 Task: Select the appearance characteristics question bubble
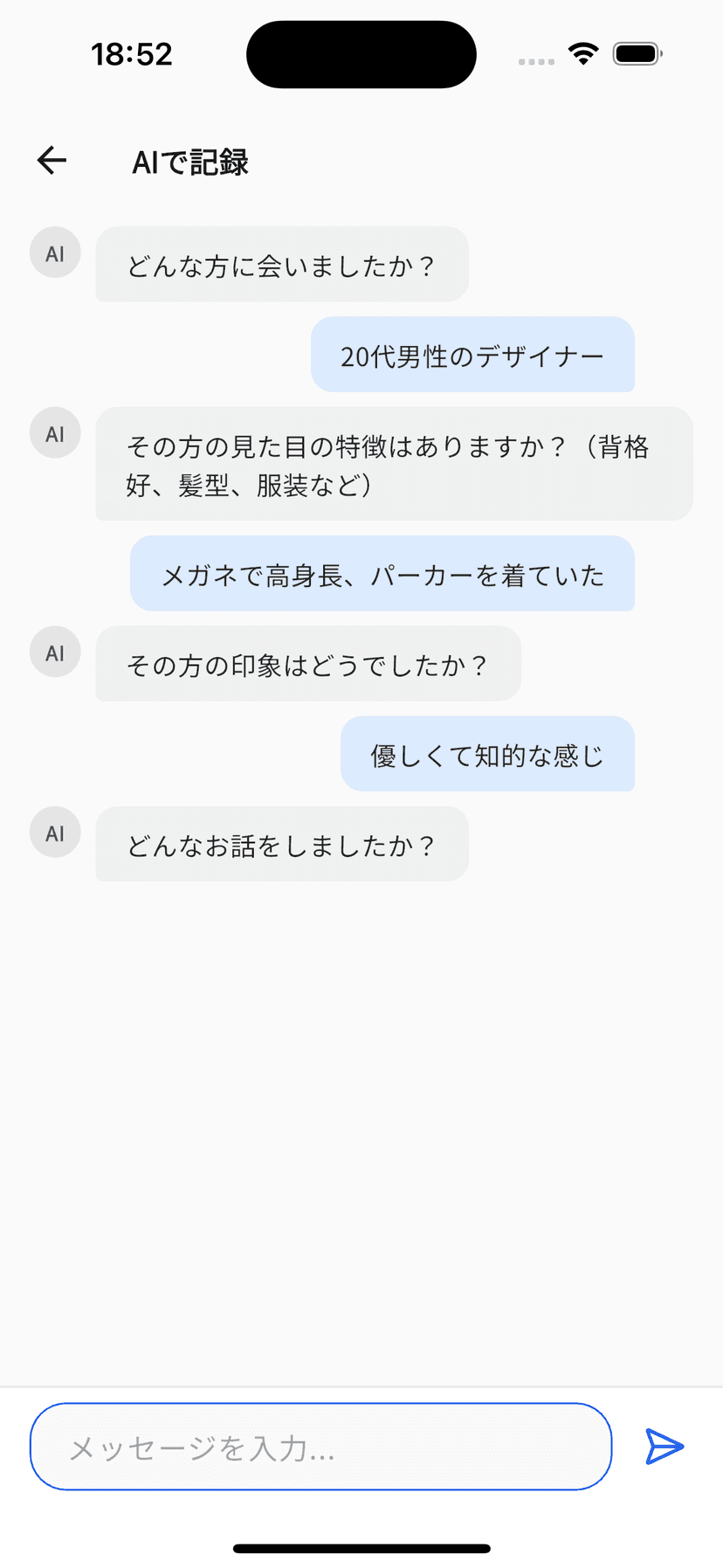(391, 464)
